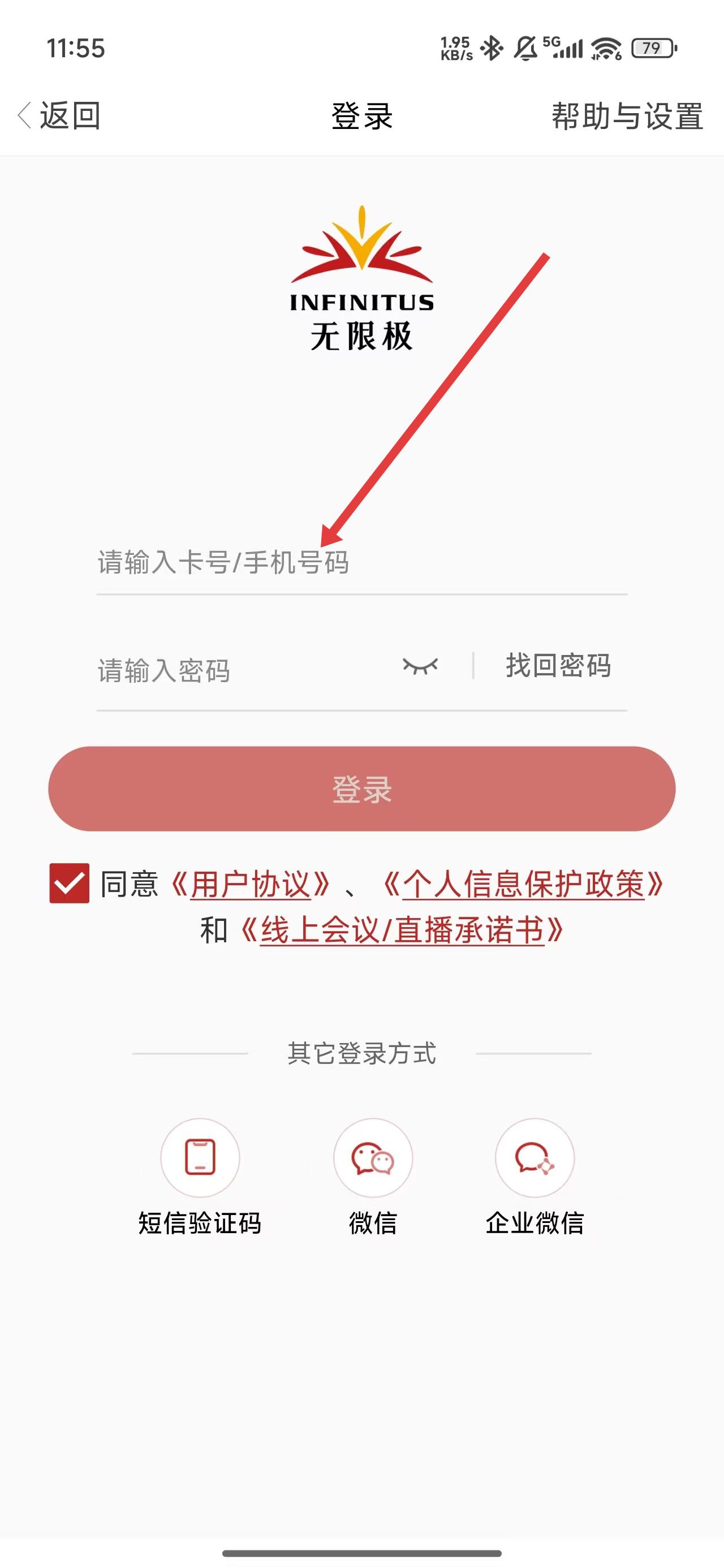The height and width of the screenshot is (1568, 724).
Task: Tap the red 登录 login button
Action: pos(361,789)
